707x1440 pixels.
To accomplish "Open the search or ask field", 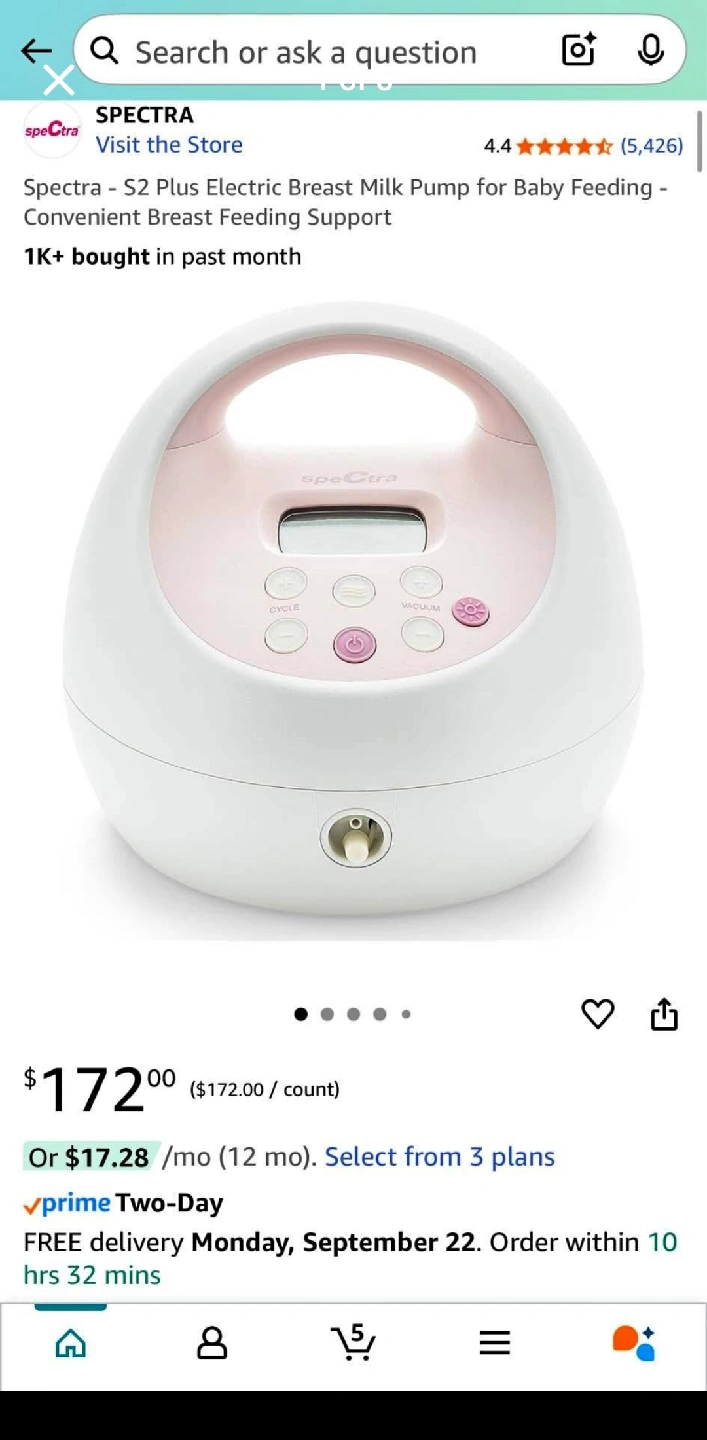I will pyautogui.click(x=320, y=51).
